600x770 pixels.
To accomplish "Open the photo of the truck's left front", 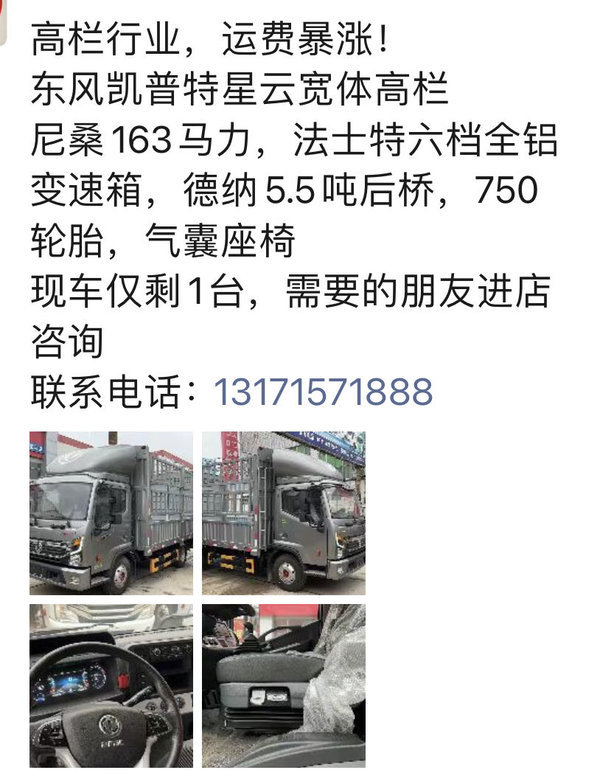I will coord(111,513).
